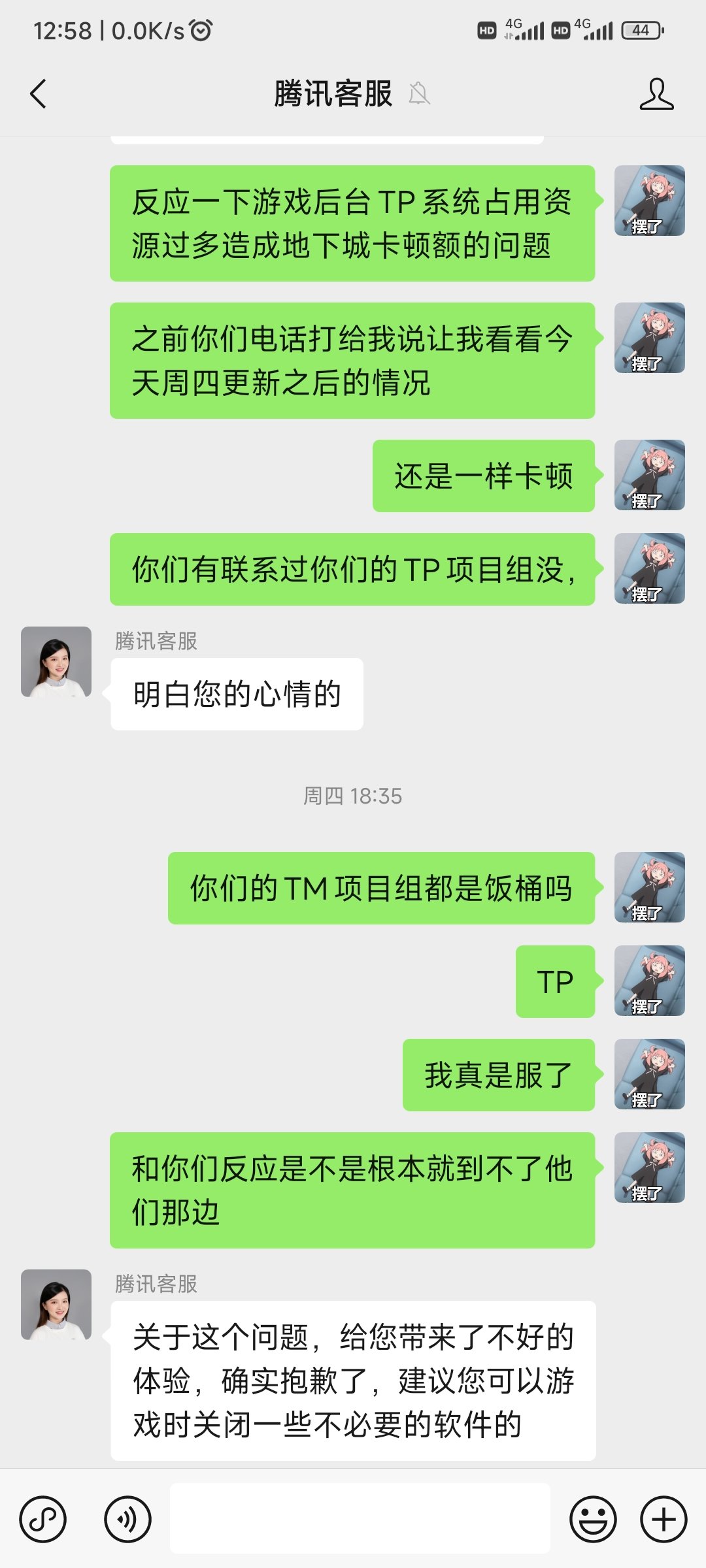Viewport: 706px width, 1568px height.
Task: Open the service menu button beside voice
Action: tap(43, 1519)
